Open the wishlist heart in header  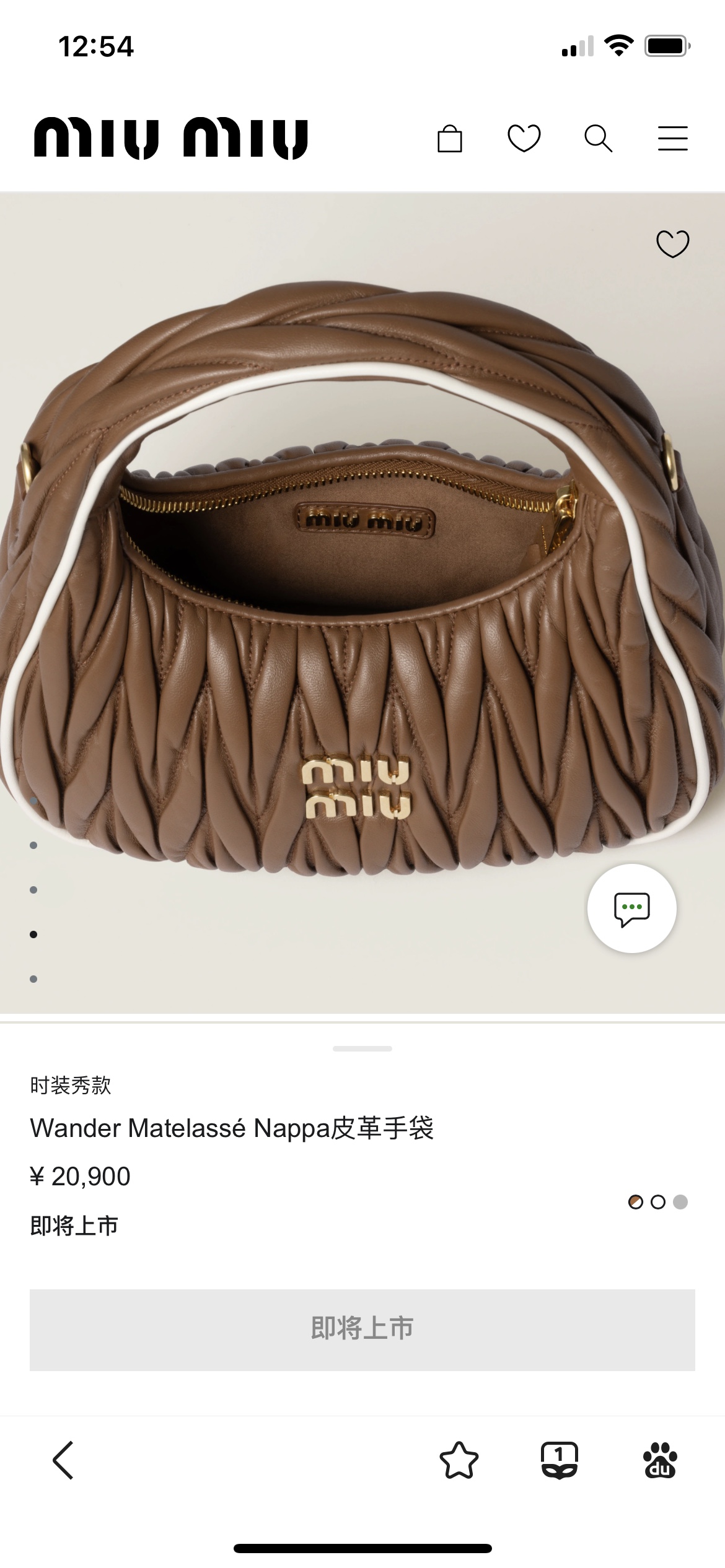click(524, 138)
